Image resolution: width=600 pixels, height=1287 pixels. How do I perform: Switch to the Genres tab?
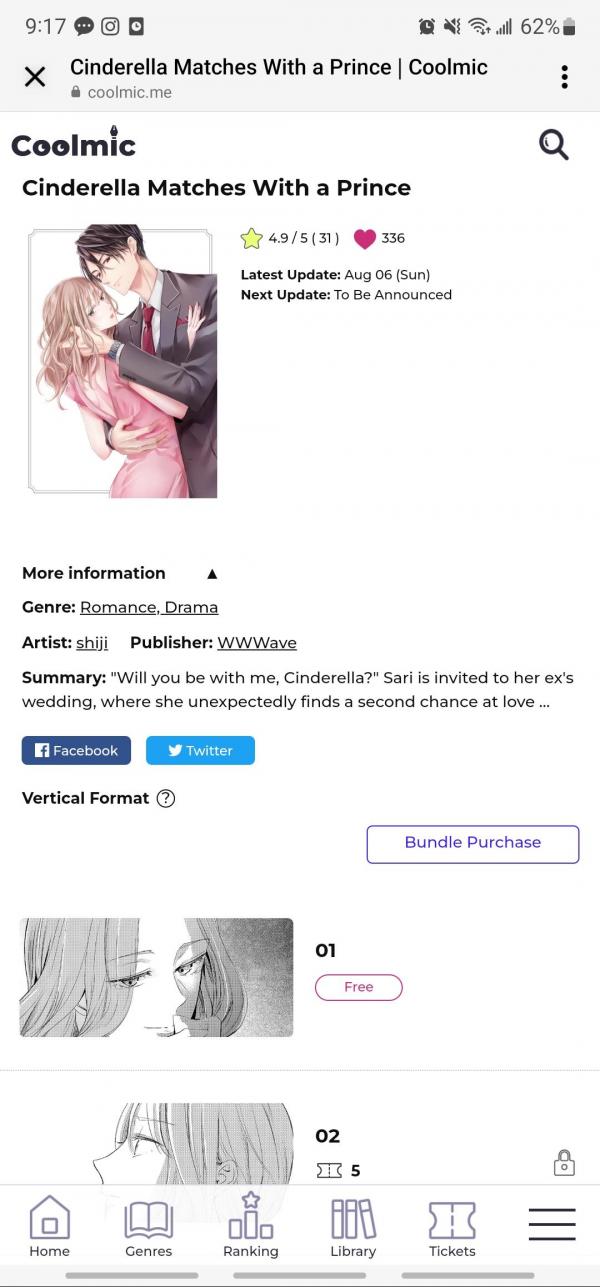pyautogui.click(x=148, y=1227)
